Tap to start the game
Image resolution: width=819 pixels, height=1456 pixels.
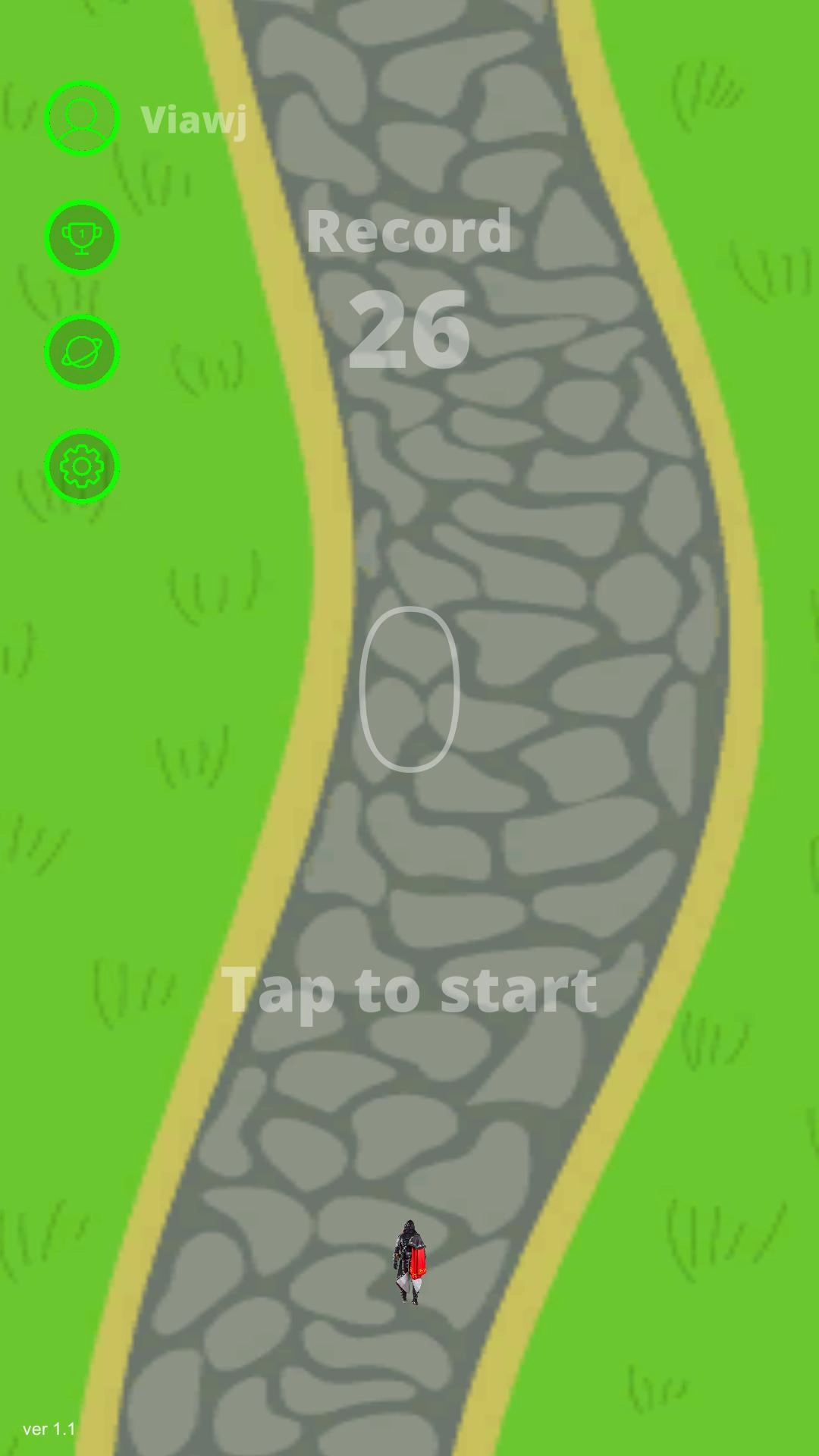[x=409, y=990]
